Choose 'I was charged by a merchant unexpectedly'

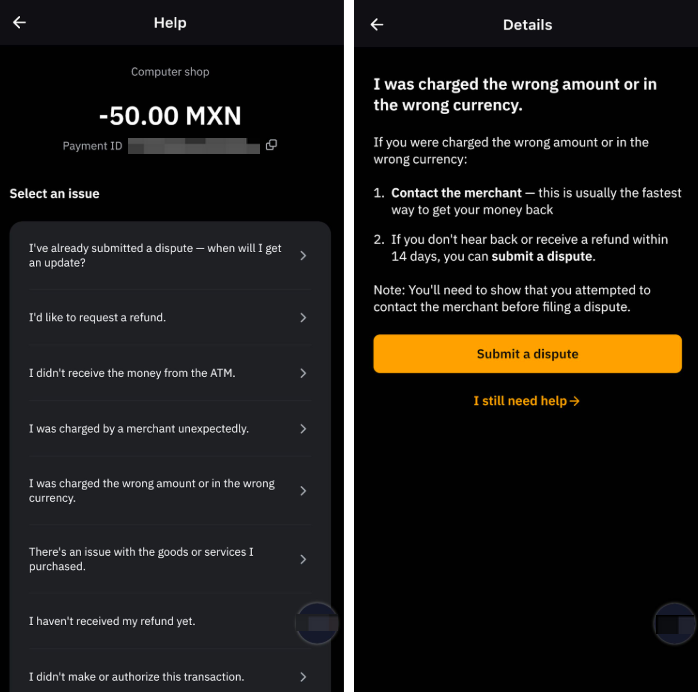point(170,429)
